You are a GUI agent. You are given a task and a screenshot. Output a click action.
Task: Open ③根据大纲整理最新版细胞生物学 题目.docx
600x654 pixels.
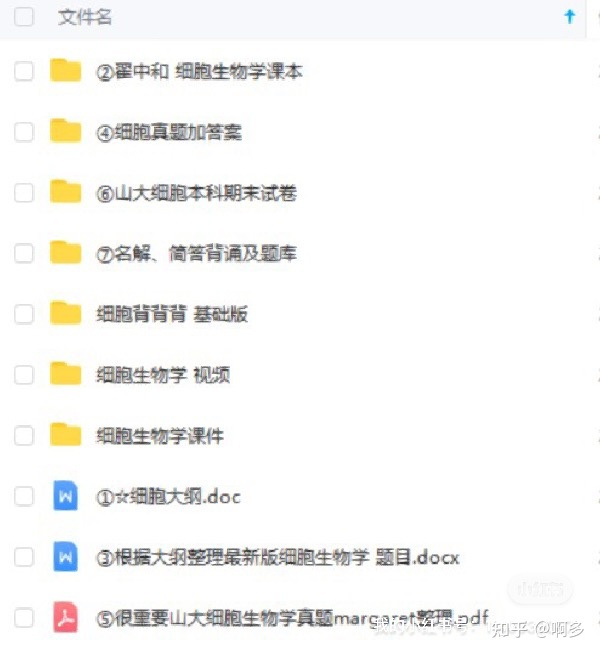pos(277,557)
